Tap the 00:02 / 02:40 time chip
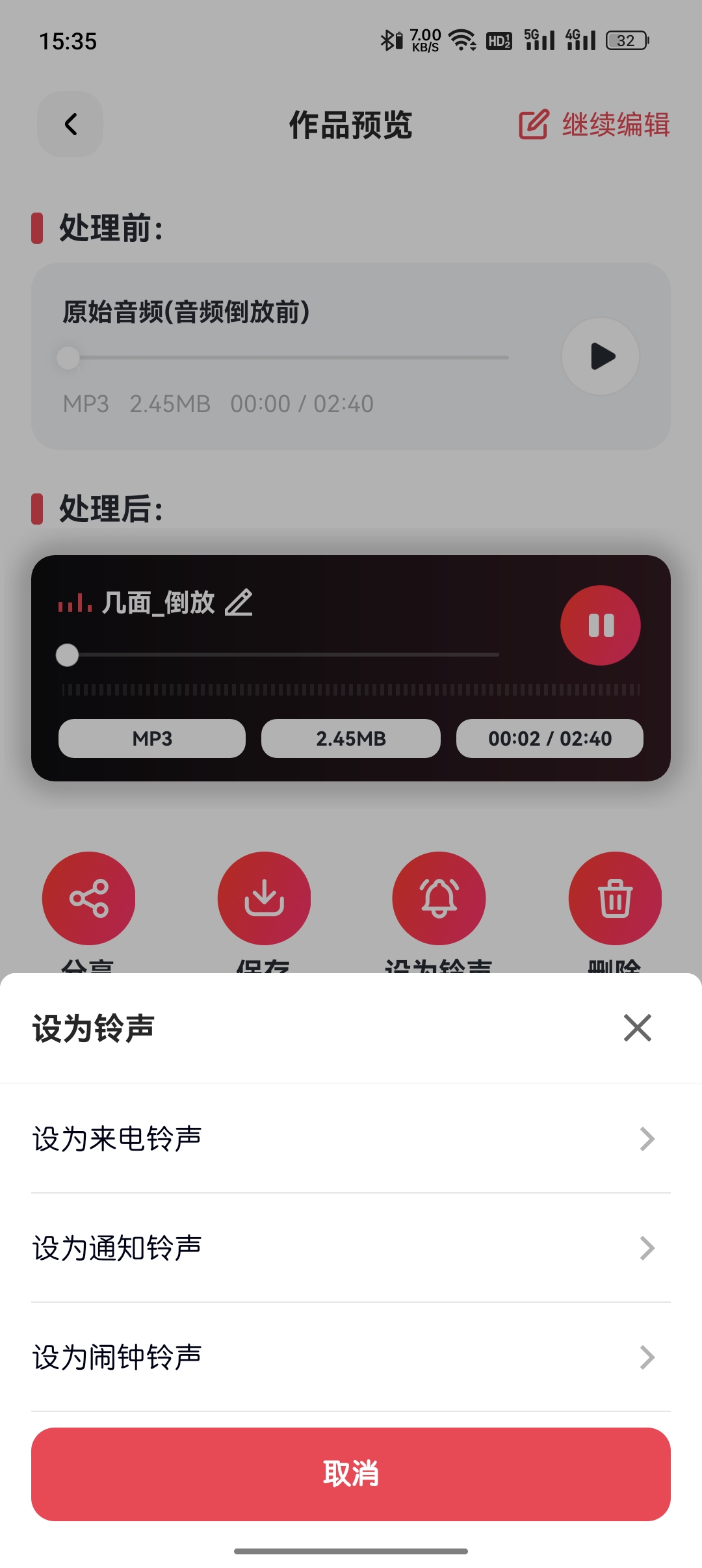Image resolution: width=702 pixels, height=1568 pixels. coord(549,738)
